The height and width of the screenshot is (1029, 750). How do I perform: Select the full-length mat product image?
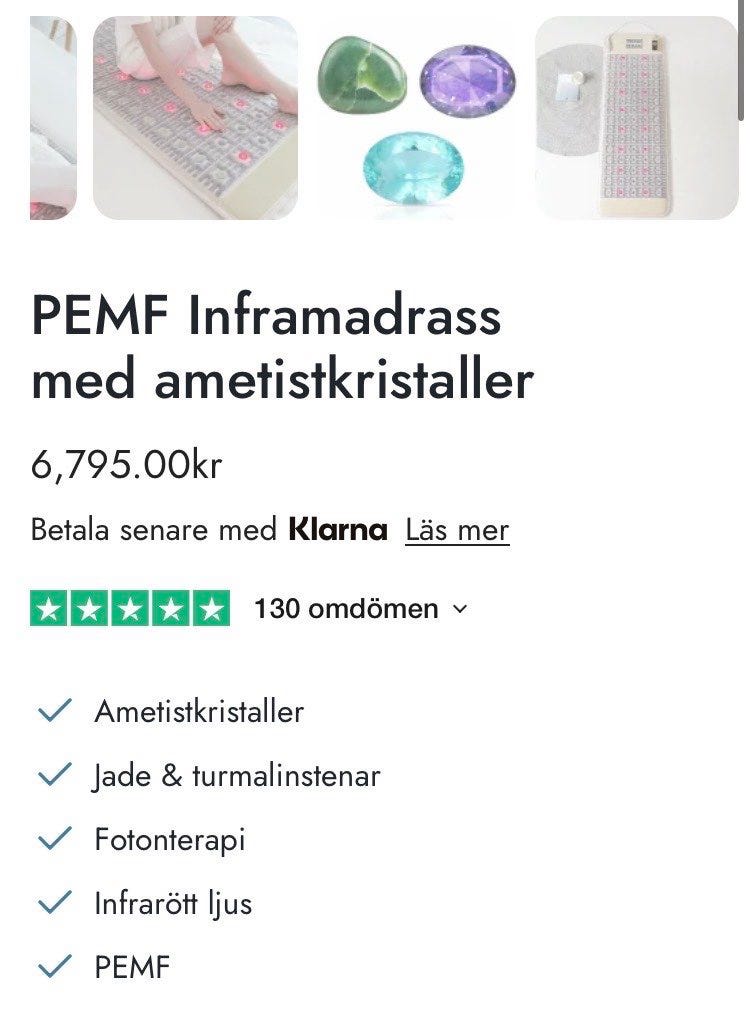click(636, 118)
